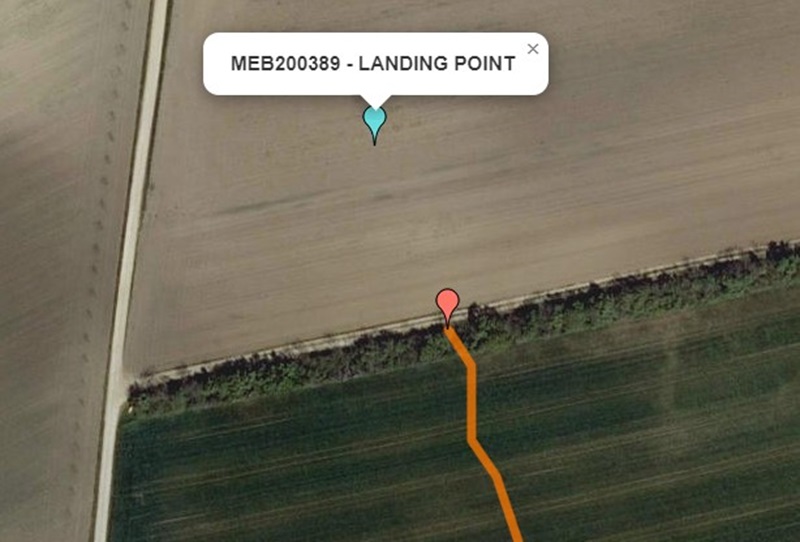Image resolution: width=800 pixels, height=542 pixels.
Task: Select the red marker at route end
Action: pos(448,303)
